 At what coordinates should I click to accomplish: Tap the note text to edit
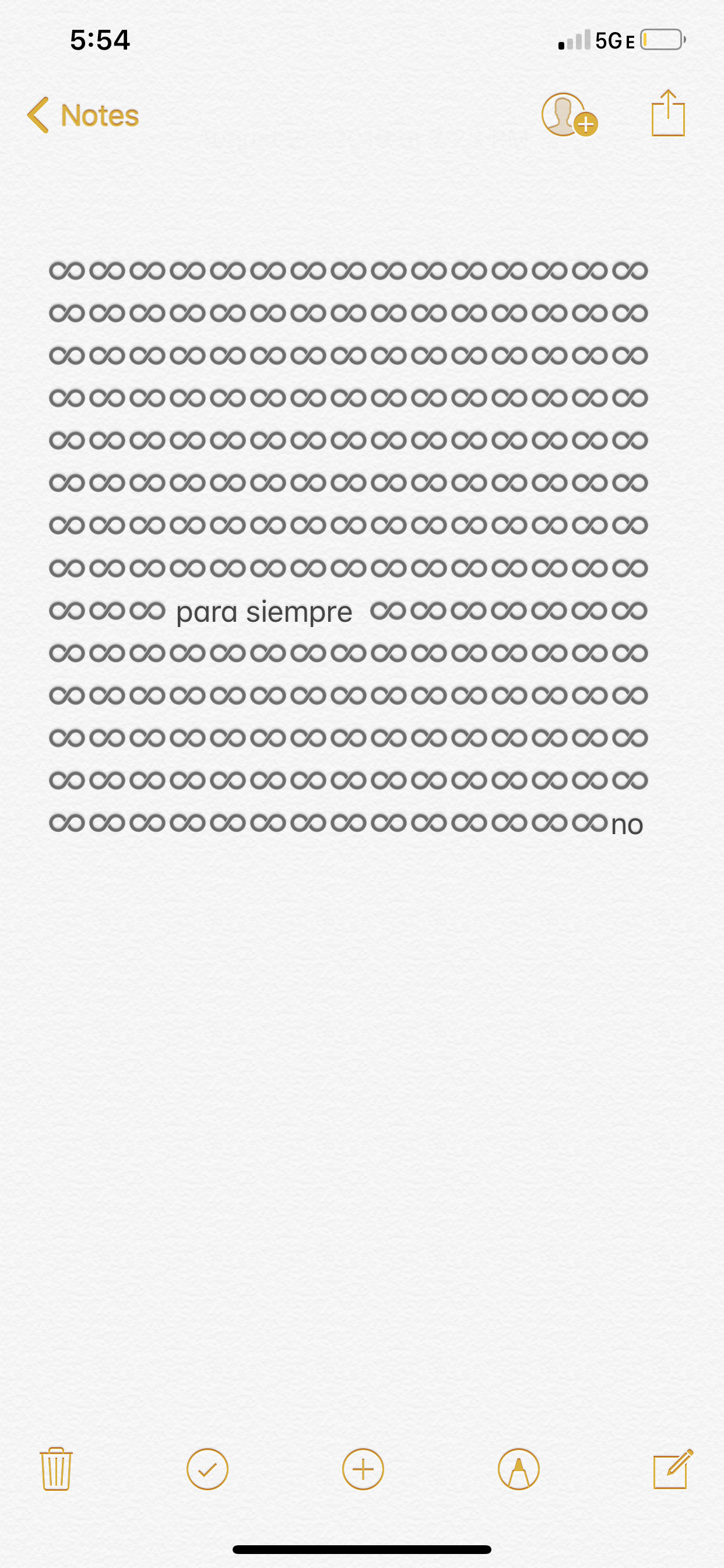(264, 612)
